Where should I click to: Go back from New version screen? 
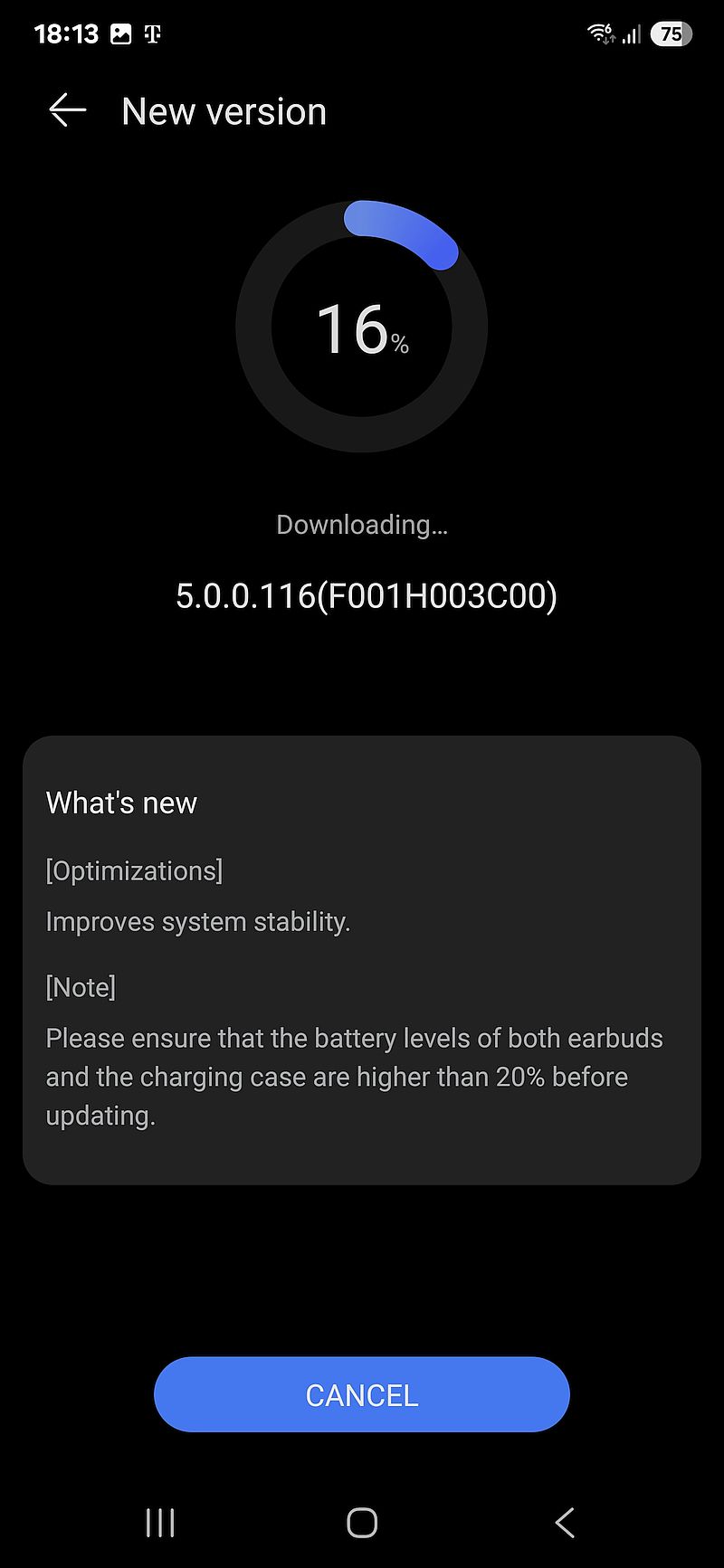click(x=68, y=111)
